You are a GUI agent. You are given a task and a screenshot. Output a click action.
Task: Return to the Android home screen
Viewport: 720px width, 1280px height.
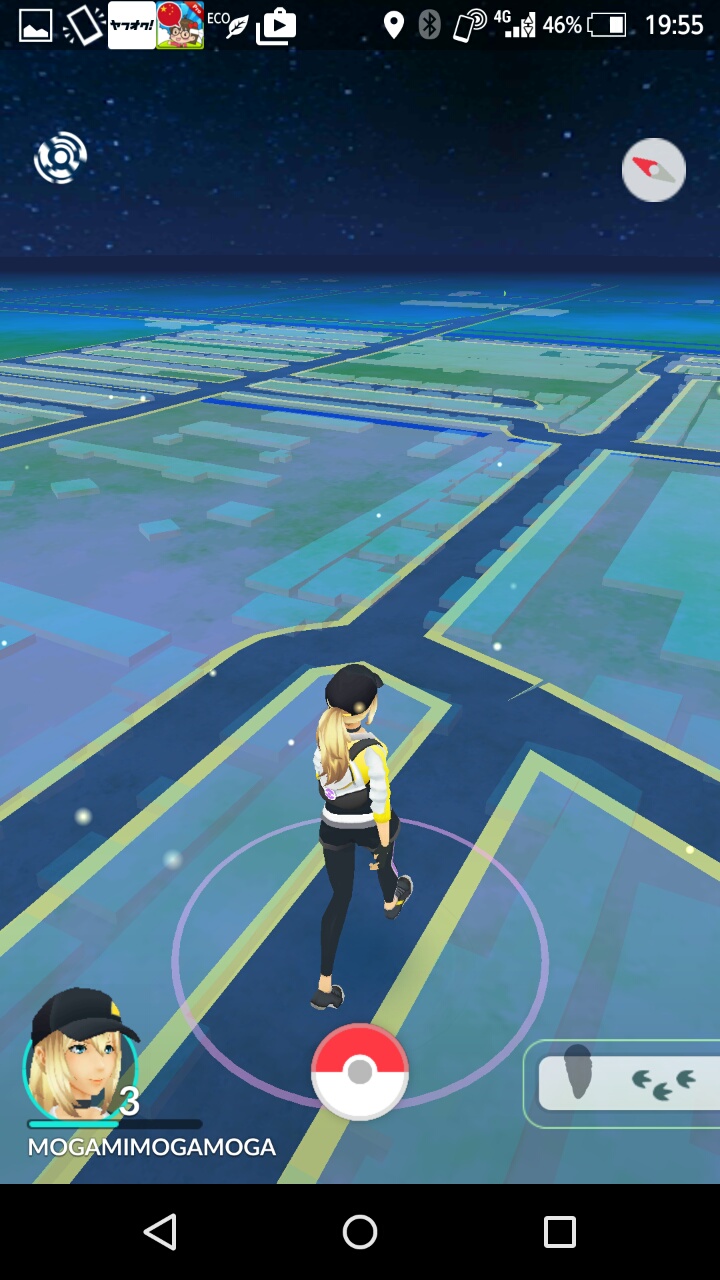360,1232
